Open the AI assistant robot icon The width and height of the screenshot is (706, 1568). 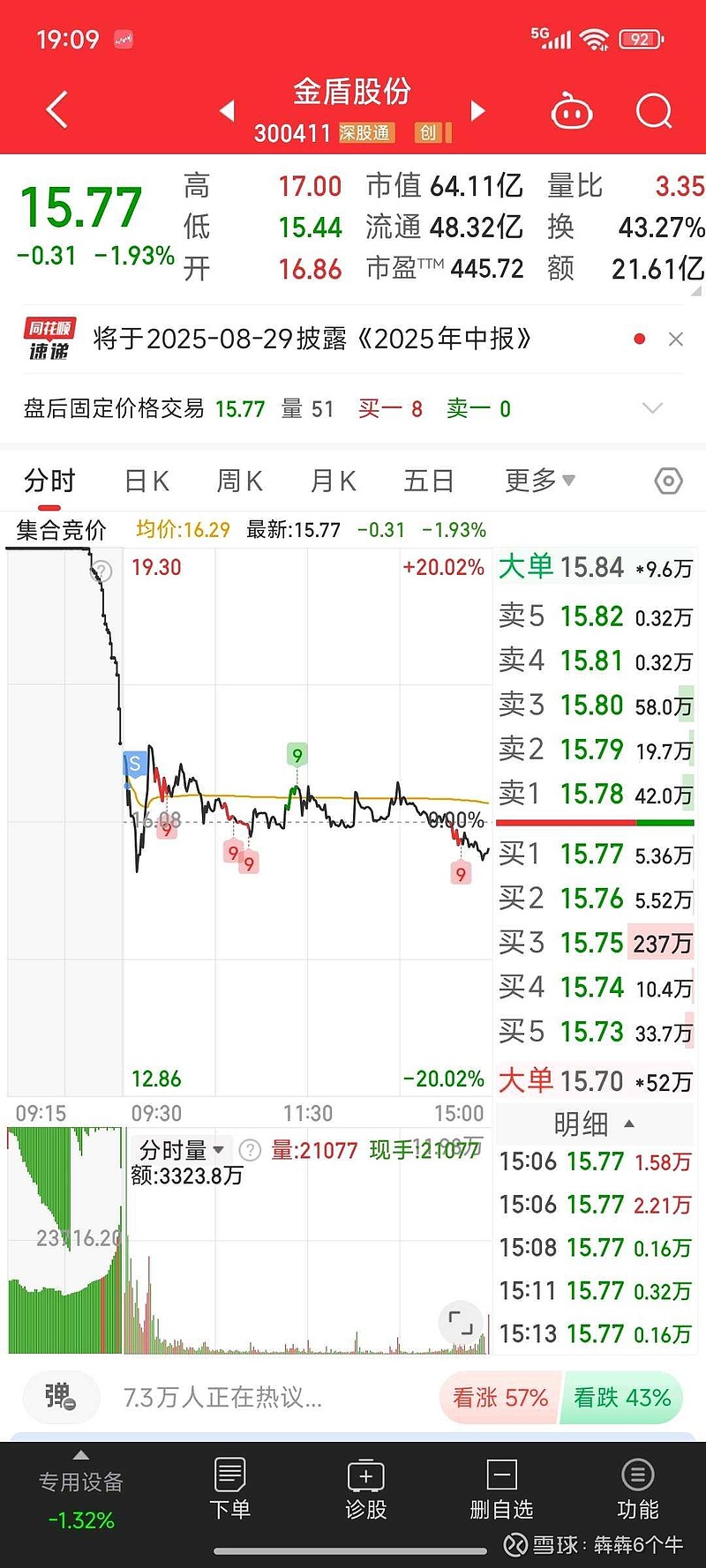click(572, 110)
